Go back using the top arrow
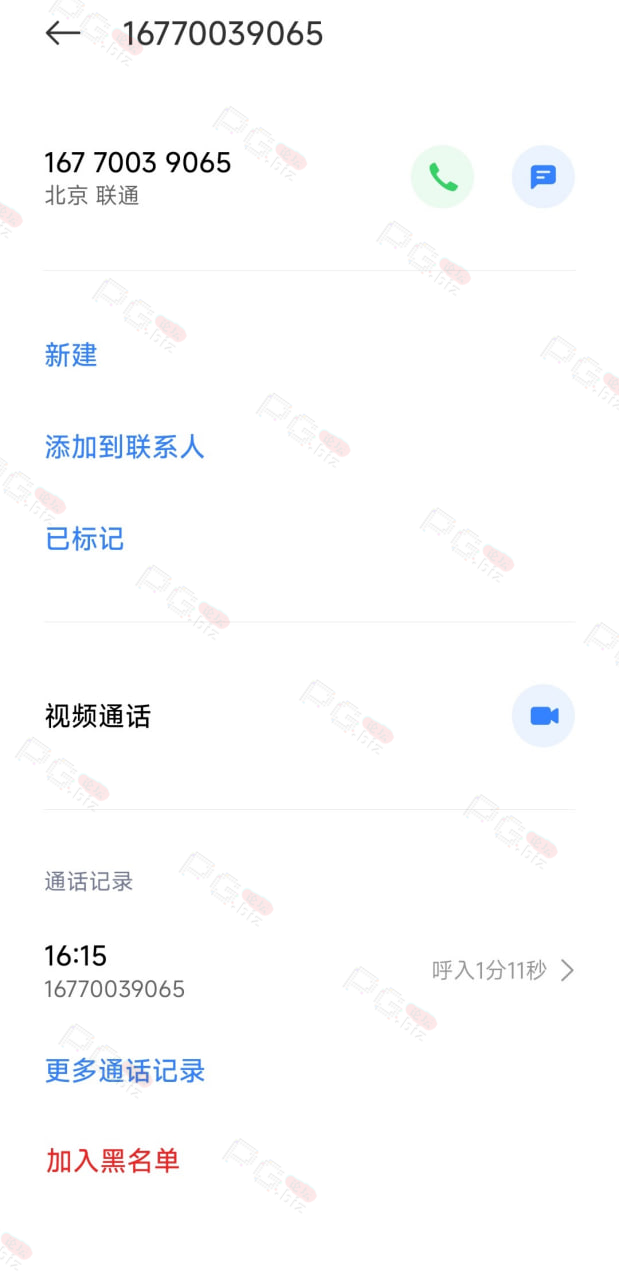Screen dimensions: 619x1280 pos(63,34)
